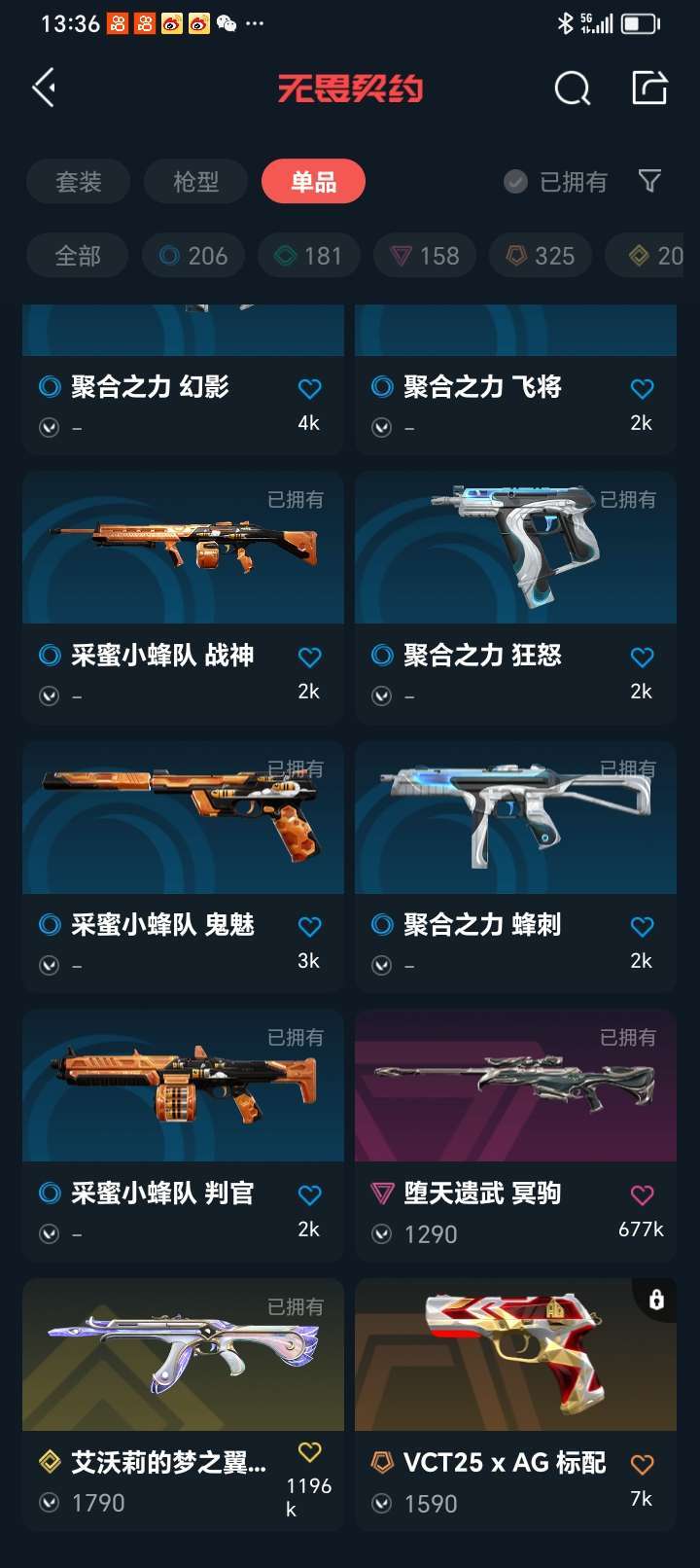Open the search icon in the header
This screenshot has height=1568, width=700.
tap(572, 89)
